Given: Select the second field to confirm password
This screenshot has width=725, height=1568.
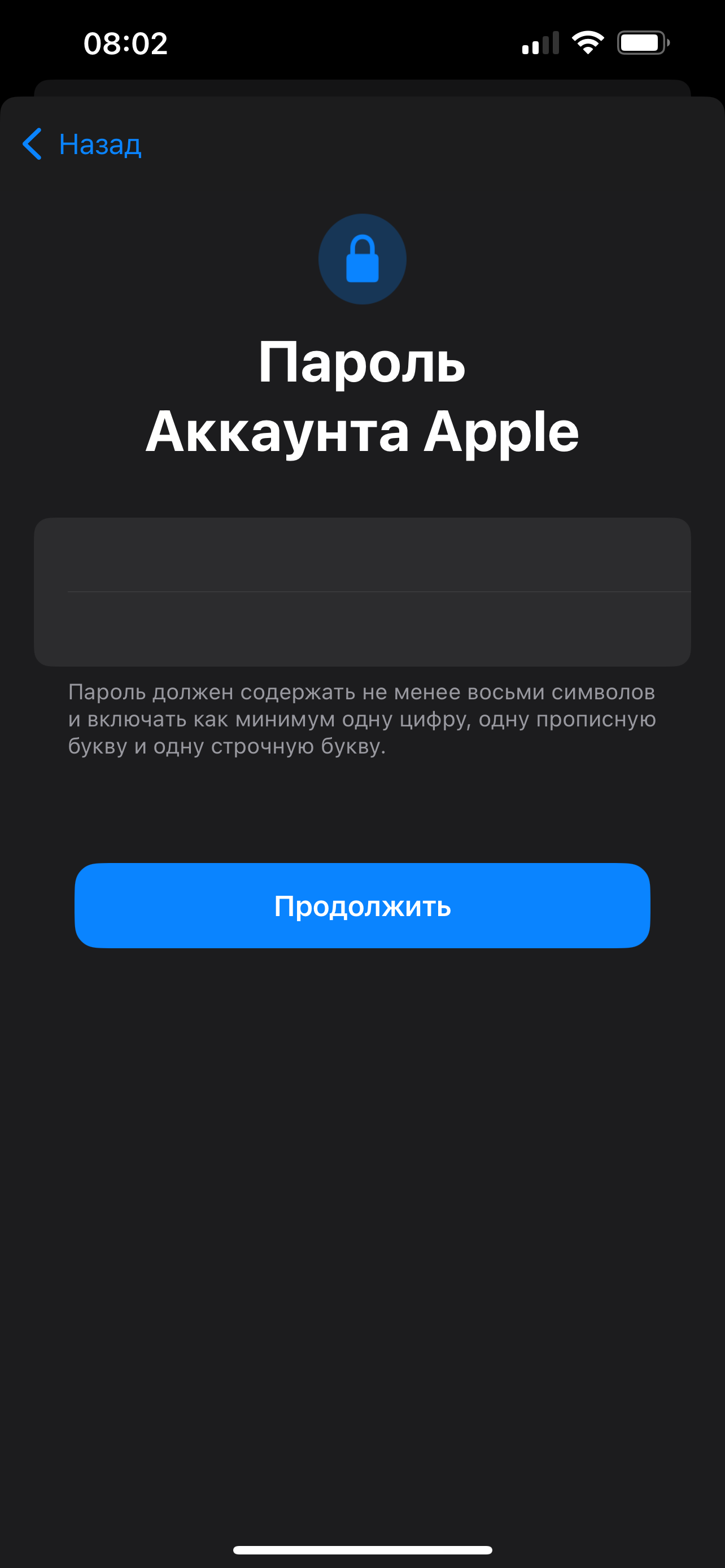Looking at the screenshot, I should click(x=362, y=629).
